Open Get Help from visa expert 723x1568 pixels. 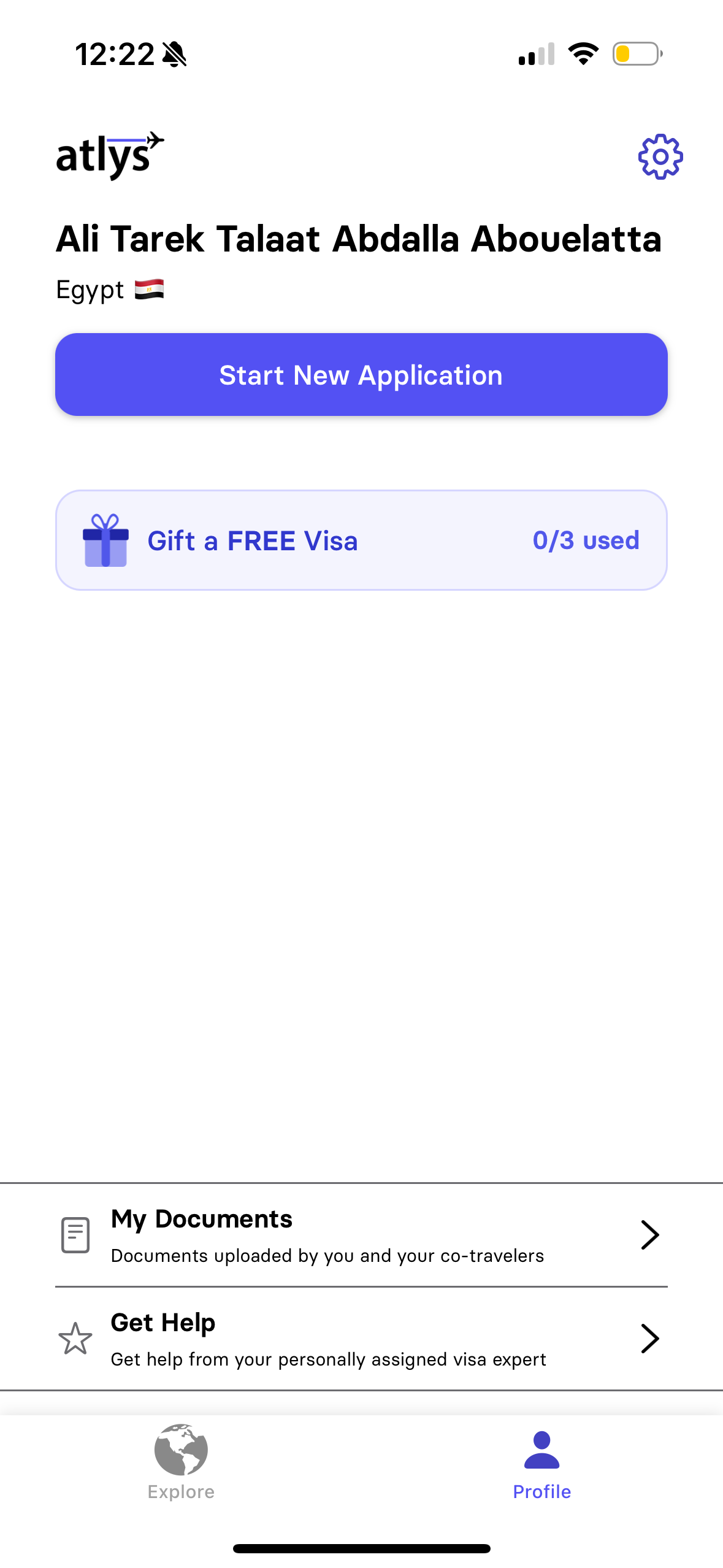coord(361,1339)
